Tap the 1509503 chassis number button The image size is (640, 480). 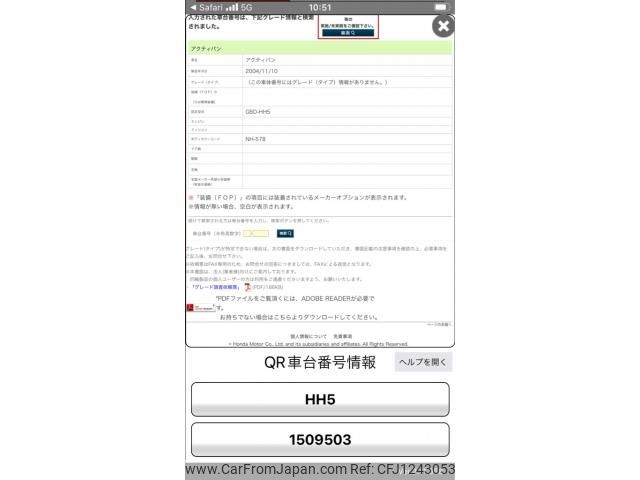[x=320, y=439]
